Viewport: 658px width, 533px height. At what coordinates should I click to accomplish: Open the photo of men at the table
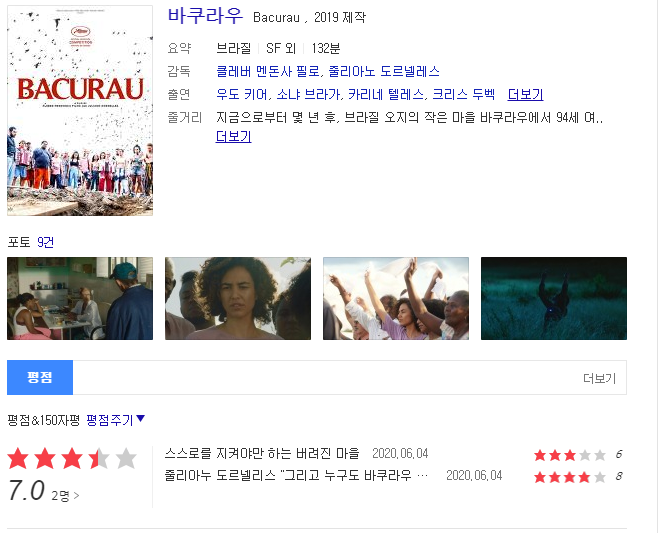tap(80, 298)
